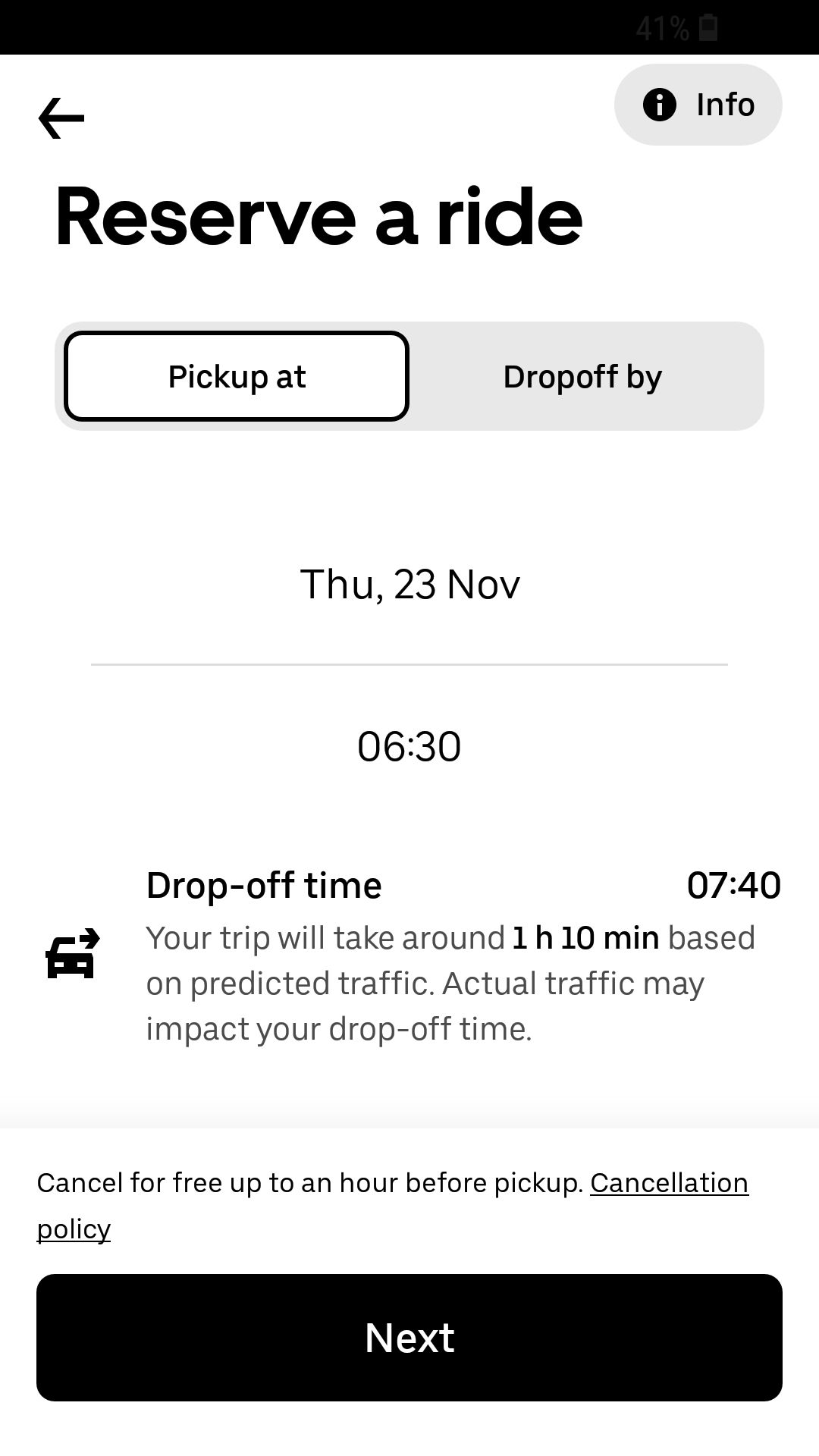
Task: Change the pickup time 06:30
Action: click(x=409, y=746)
